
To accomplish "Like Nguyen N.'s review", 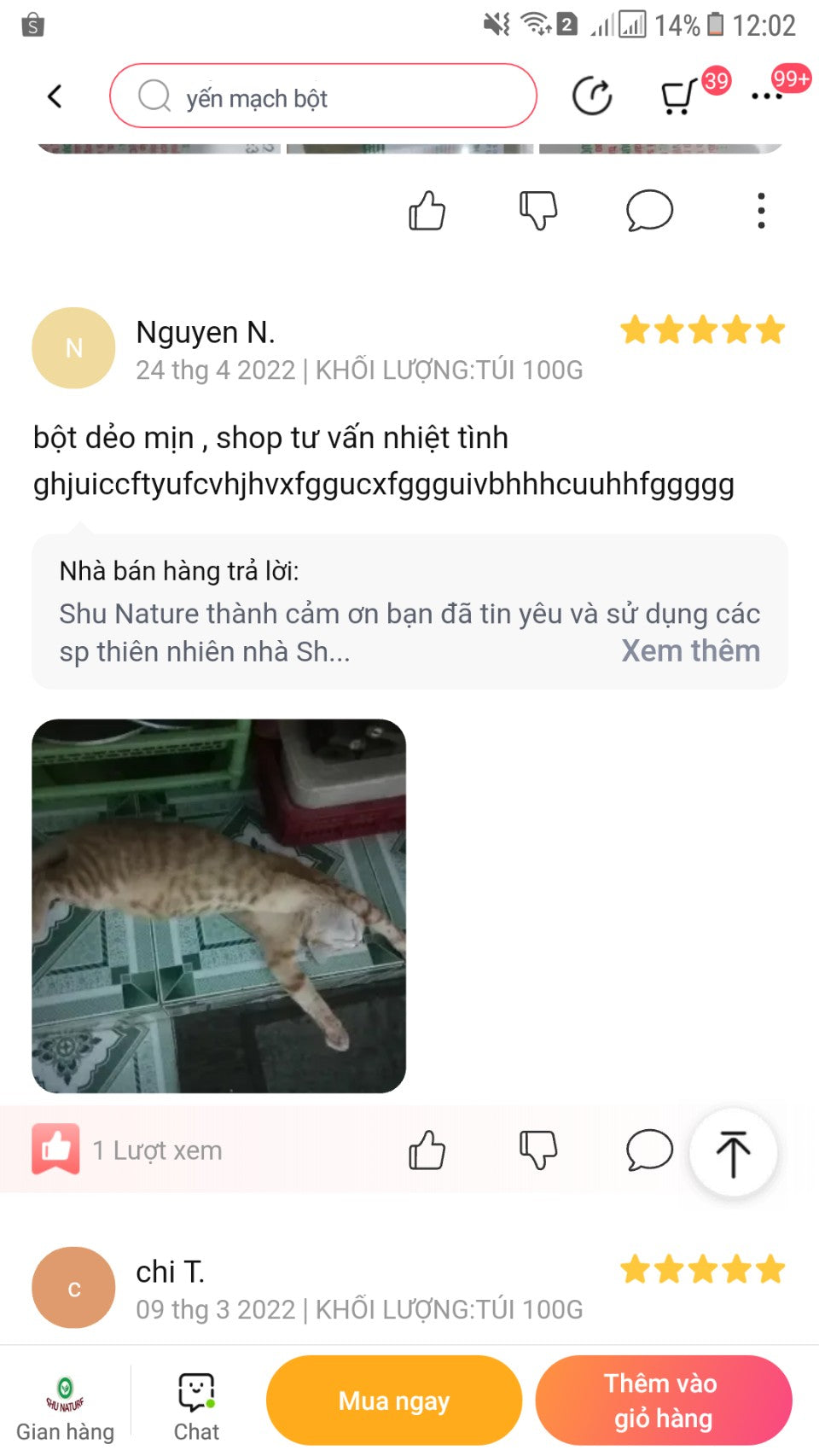I will [427, 1150].
